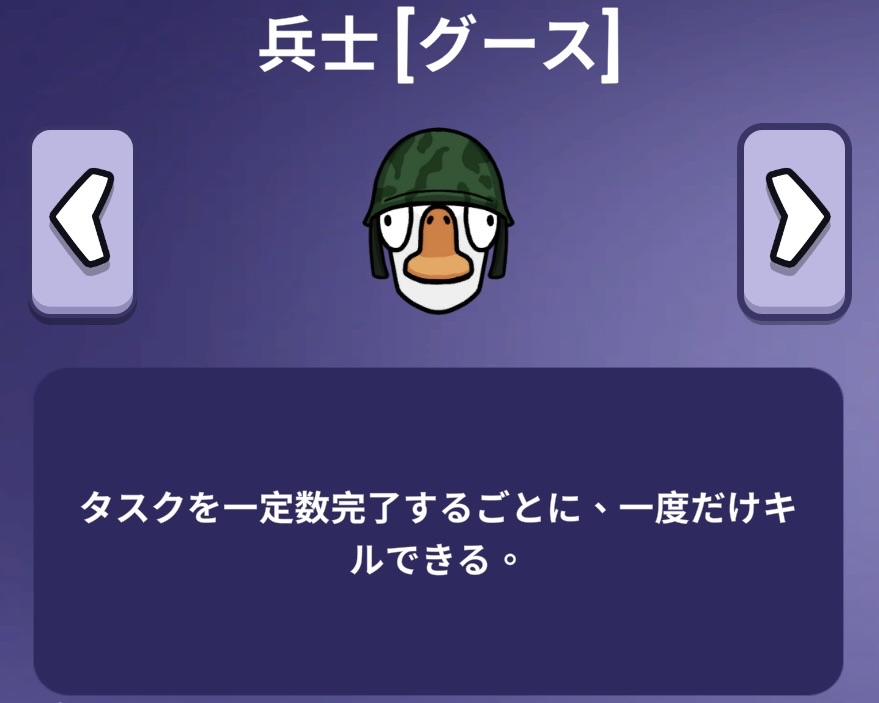Viewport: 879px width, 703px height.
Task: Show the next role with right arrow
Action: [794, 222]
